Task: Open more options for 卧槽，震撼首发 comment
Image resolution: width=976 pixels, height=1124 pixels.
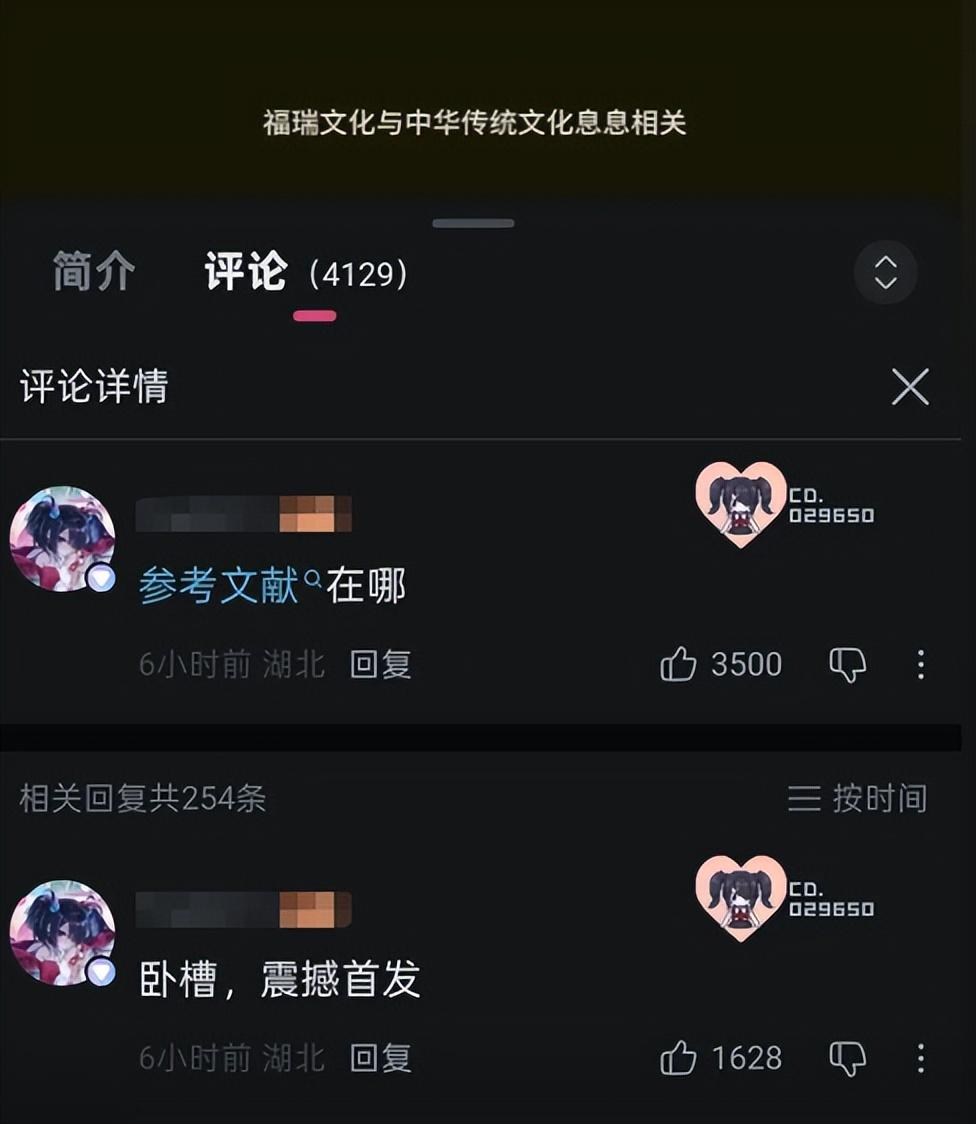Action: click(921, 1058)
